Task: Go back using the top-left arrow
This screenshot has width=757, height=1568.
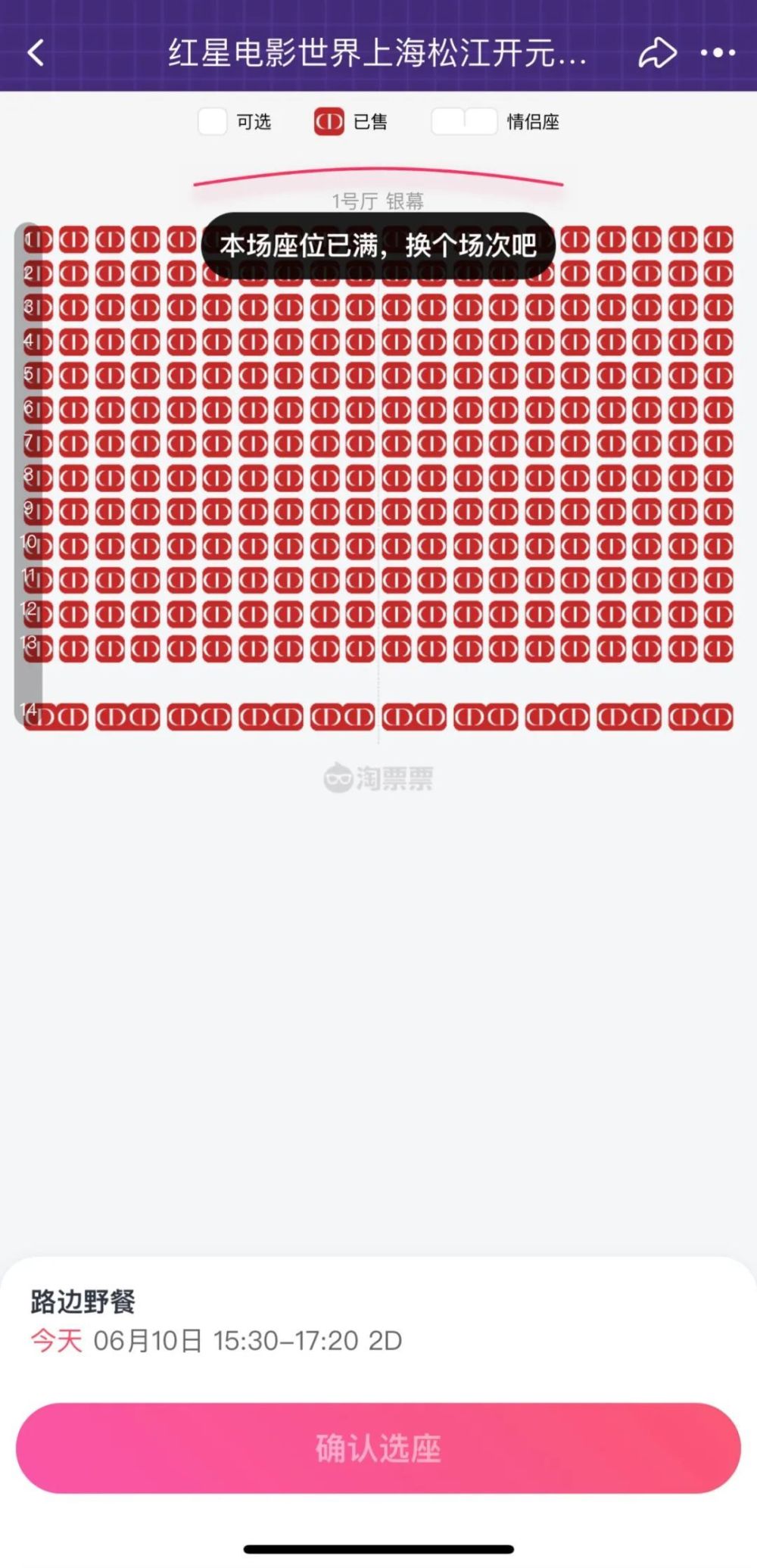Action: pyautogui.click(x=36, y=53)
